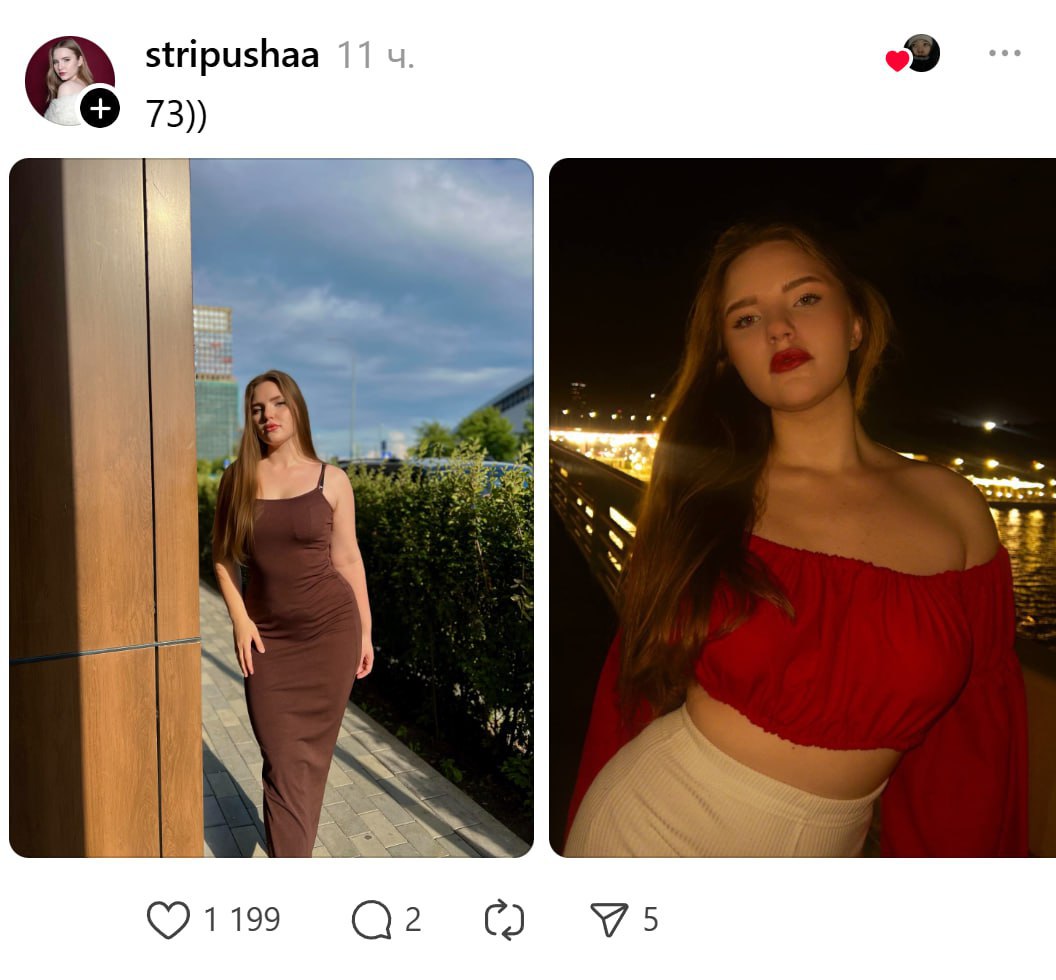
Task: Follow stripushaa via the plus badge
Action: [x=100, y=108]
